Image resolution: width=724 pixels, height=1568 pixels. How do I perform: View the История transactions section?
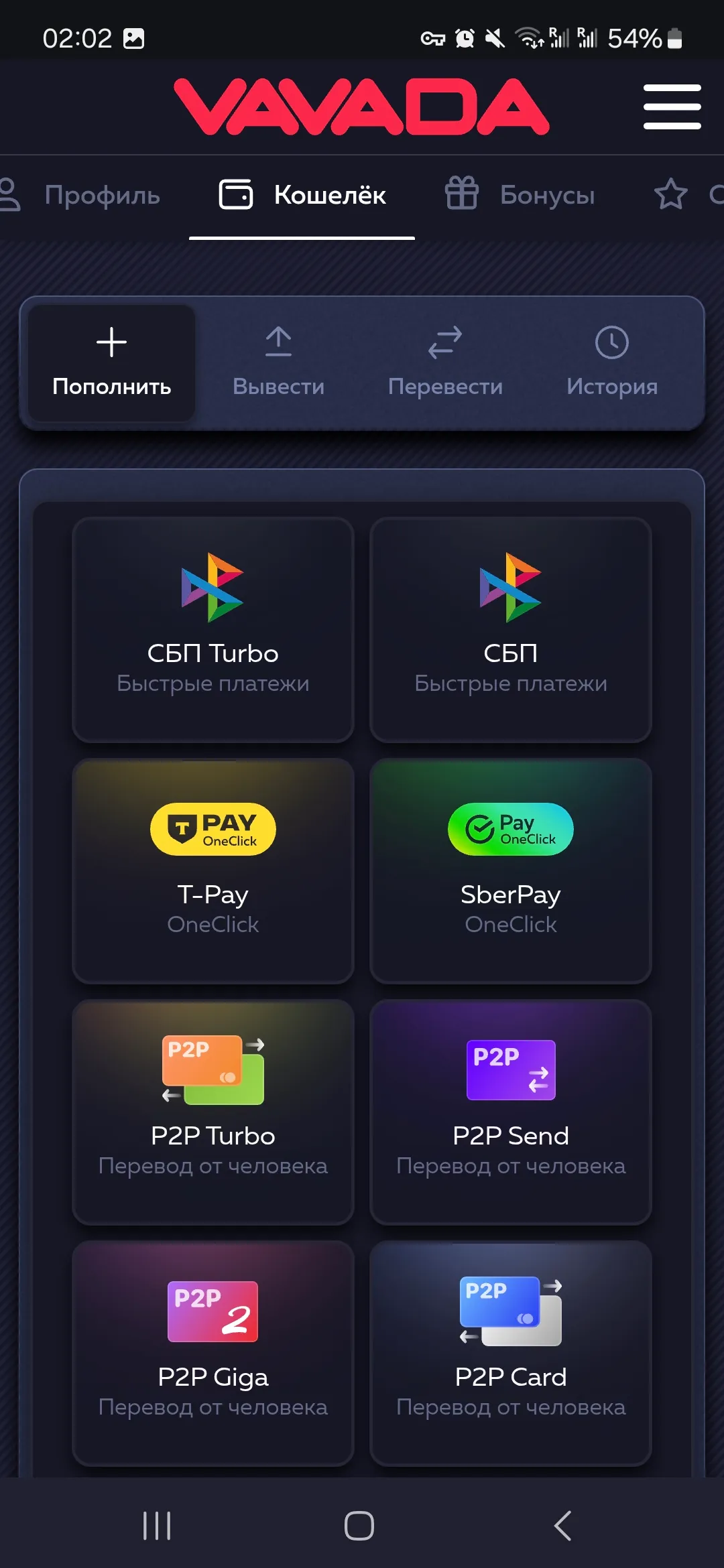click(611, 363)
